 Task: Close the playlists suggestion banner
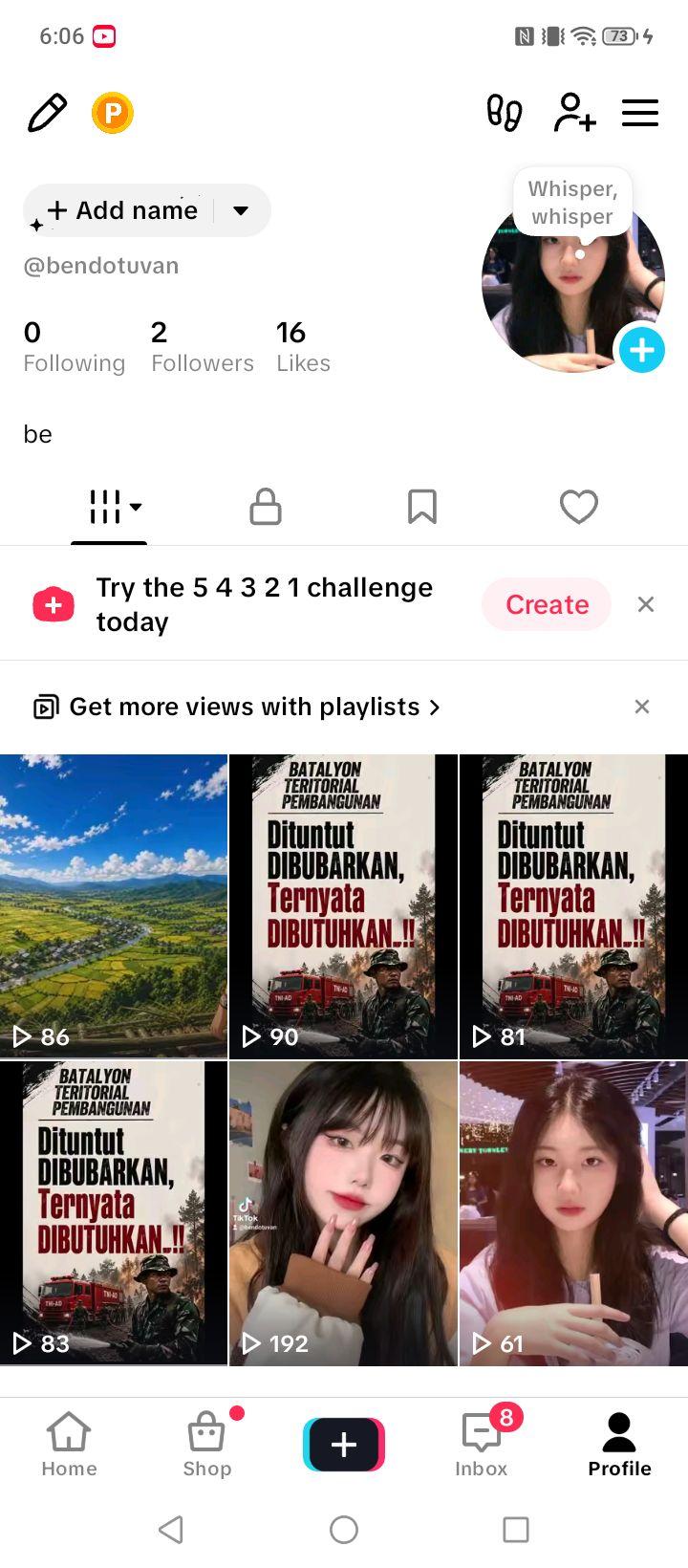coord(642,707)
